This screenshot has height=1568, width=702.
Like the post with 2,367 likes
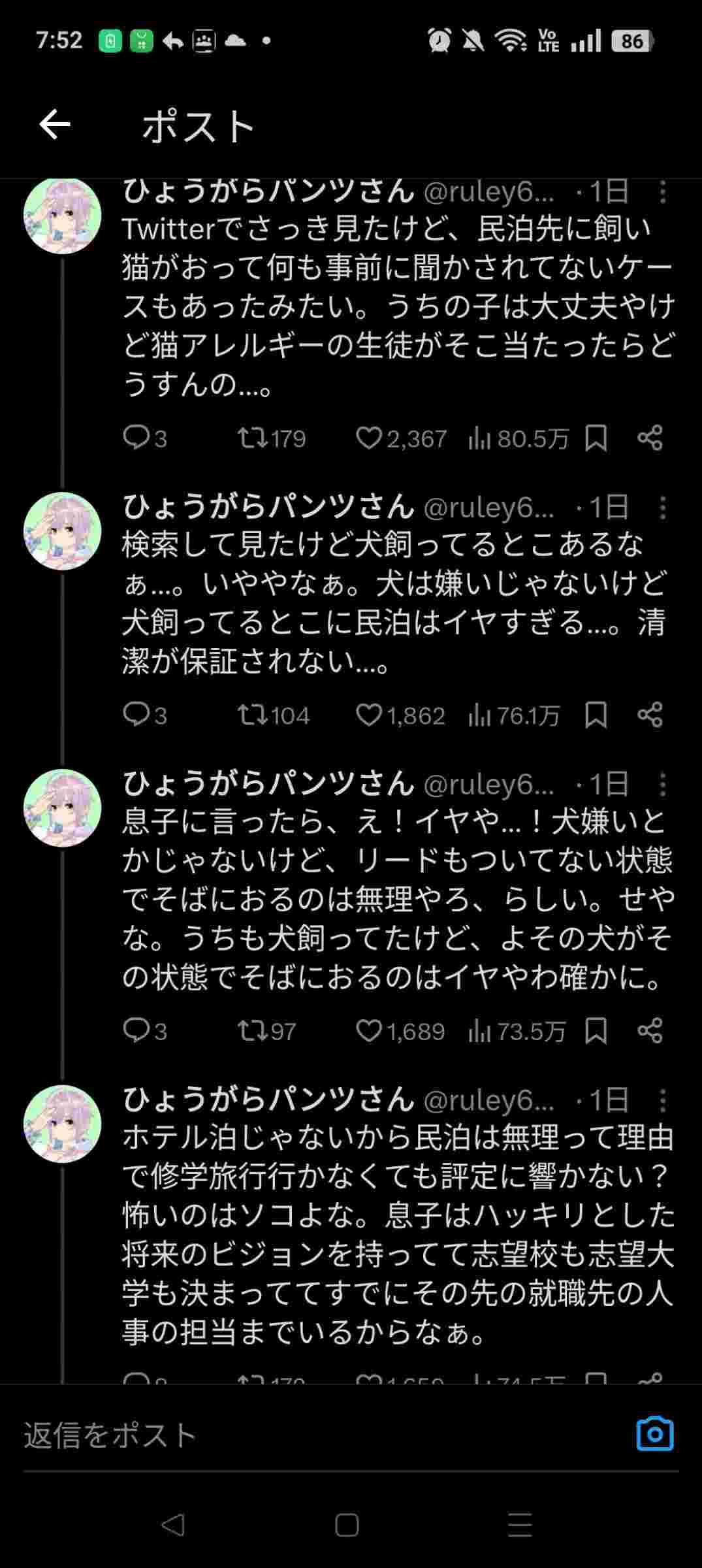(x=368, y=438)
